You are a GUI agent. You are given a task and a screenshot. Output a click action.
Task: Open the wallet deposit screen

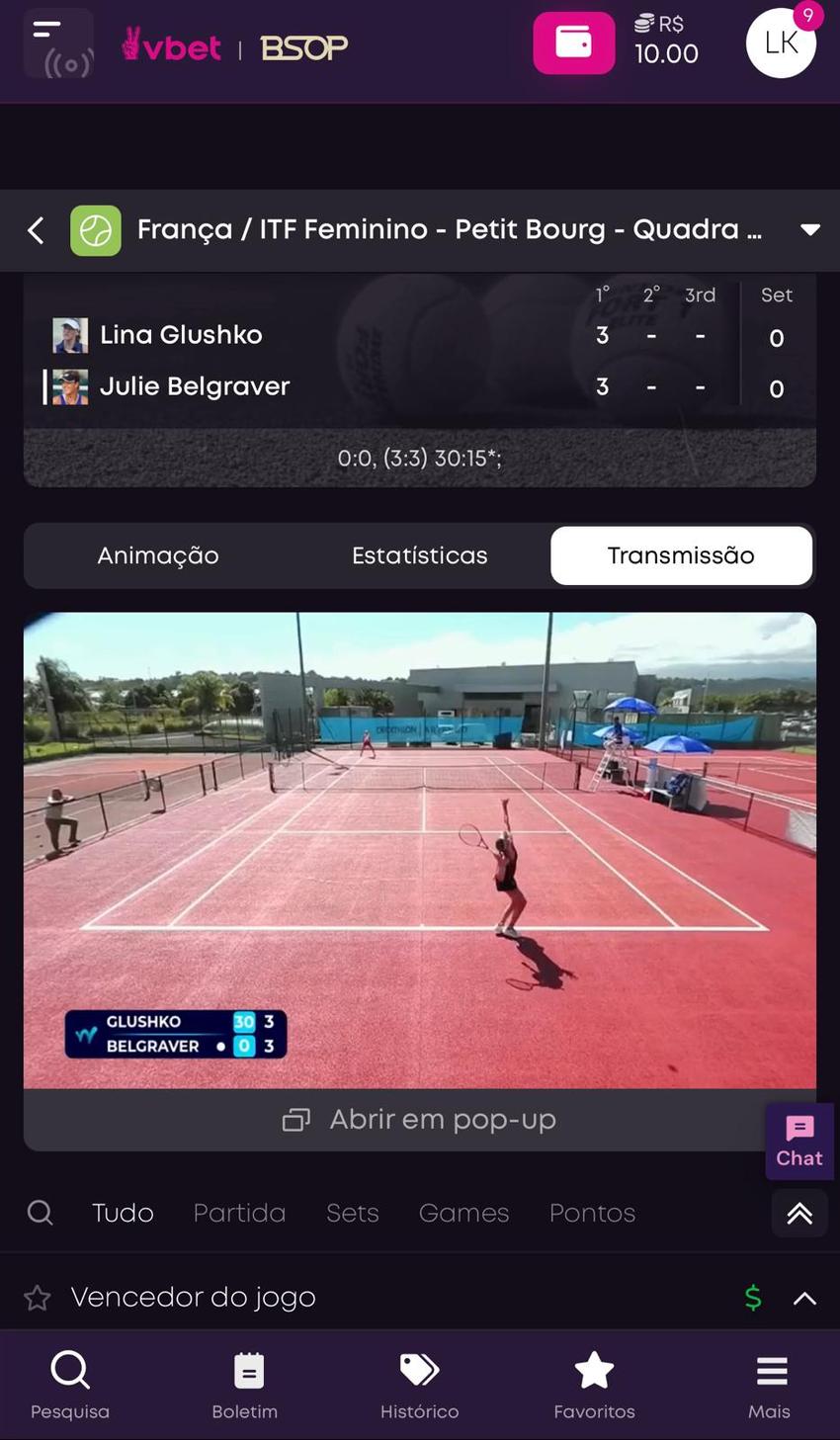pos(573,42)
